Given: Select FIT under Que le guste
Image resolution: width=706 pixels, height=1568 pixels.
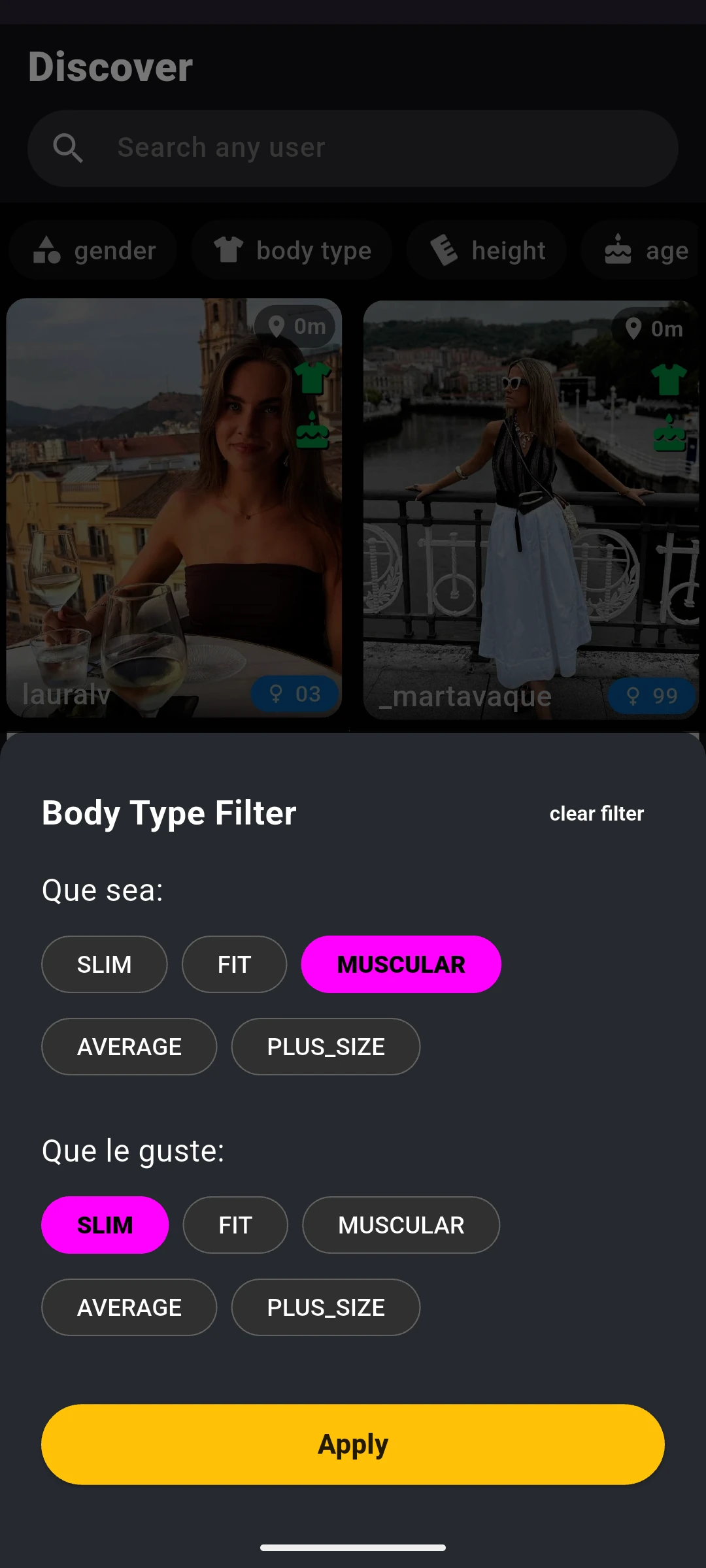Looking at the screenshot, I should point(235,1225).
